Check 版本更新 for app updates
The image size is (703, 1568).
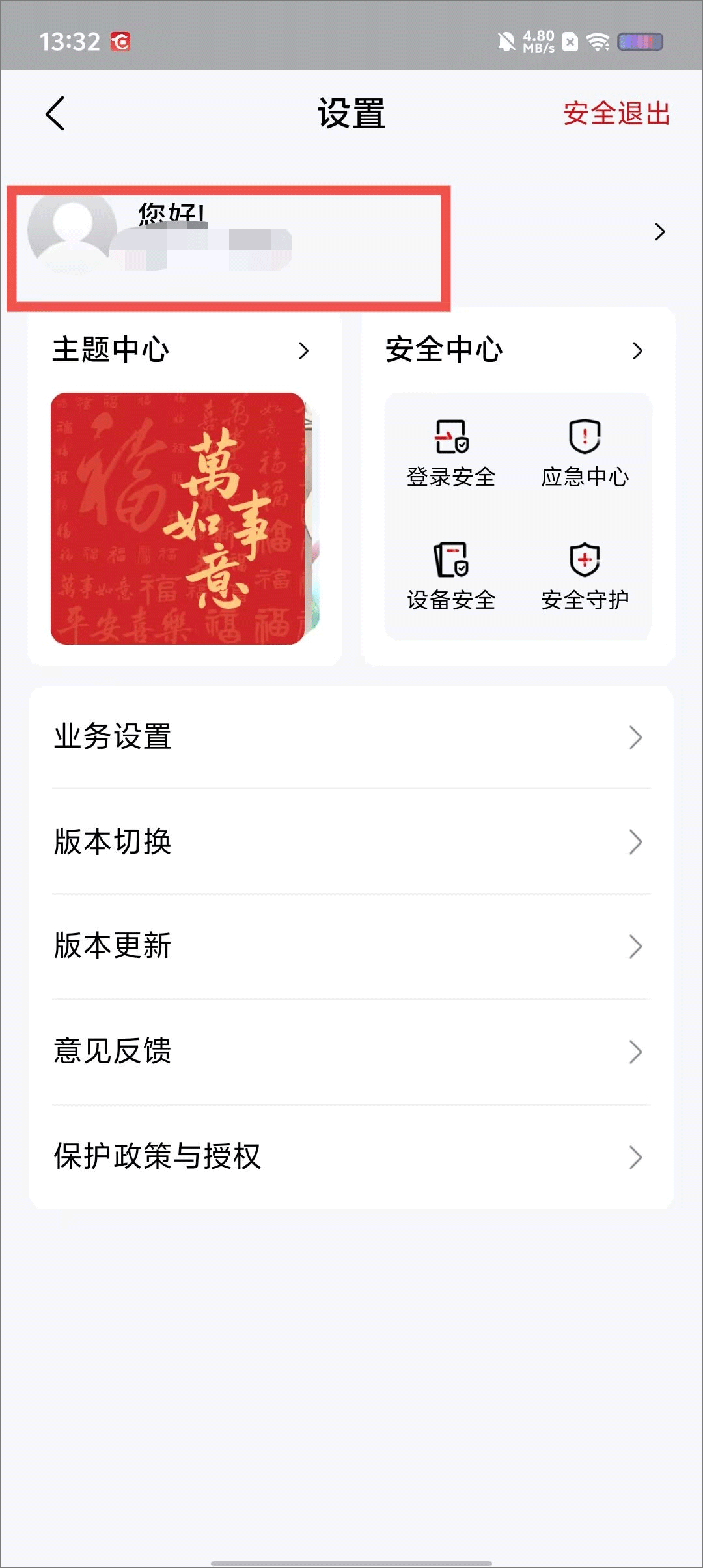[350, 946]
